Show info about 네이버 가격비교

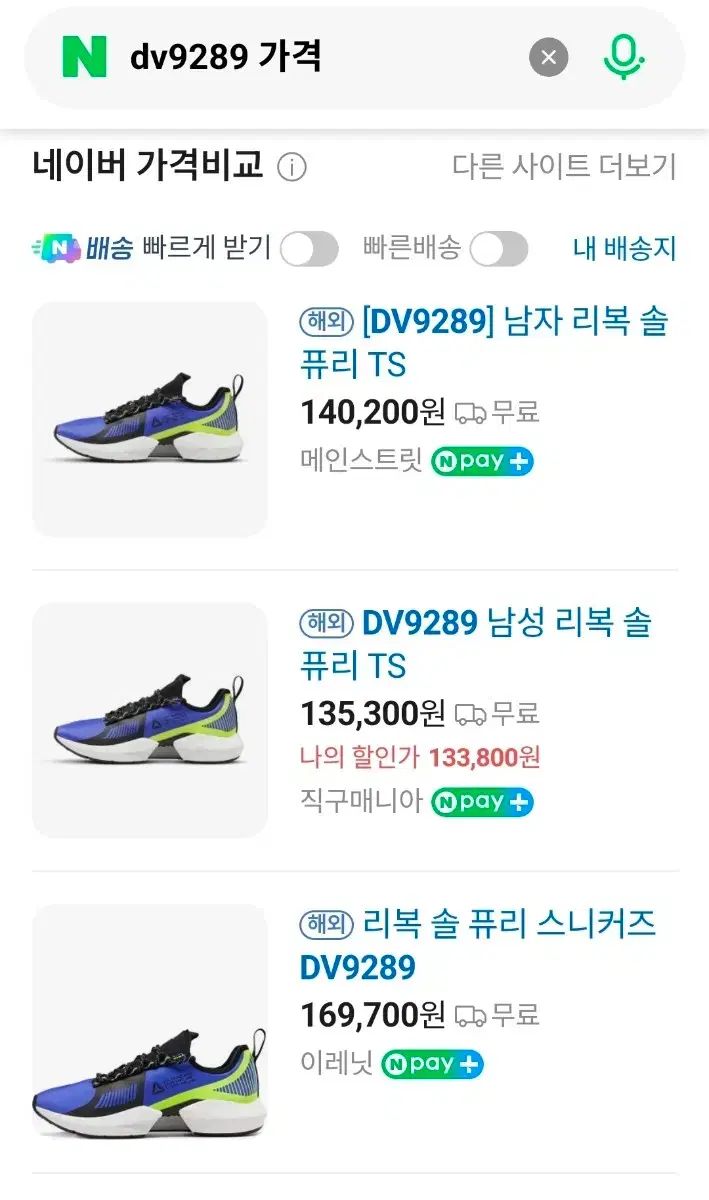[292, 167]
